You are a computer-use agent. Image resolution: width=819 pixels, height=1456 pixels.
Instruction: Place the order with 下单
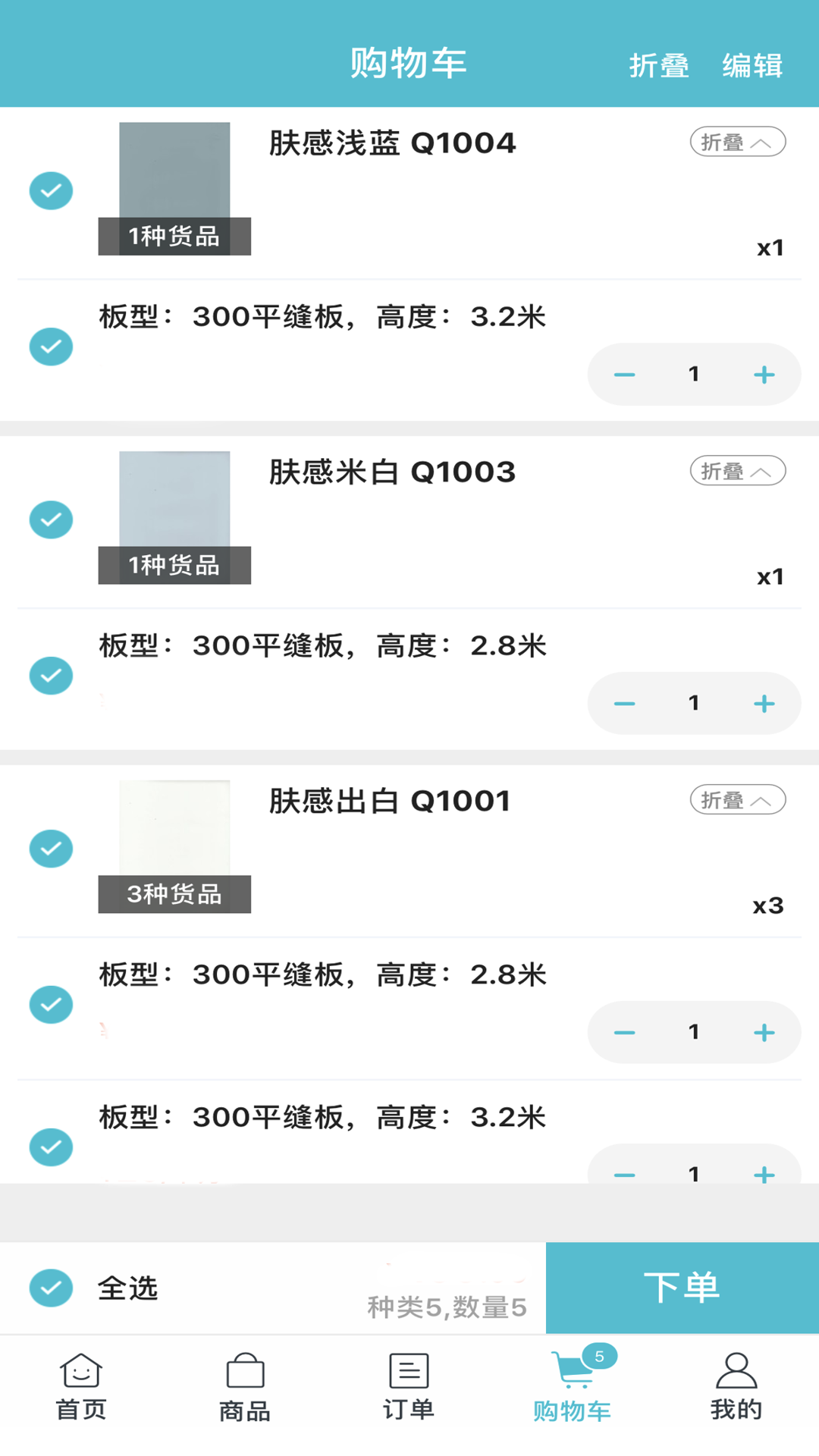click(682, 1288)
